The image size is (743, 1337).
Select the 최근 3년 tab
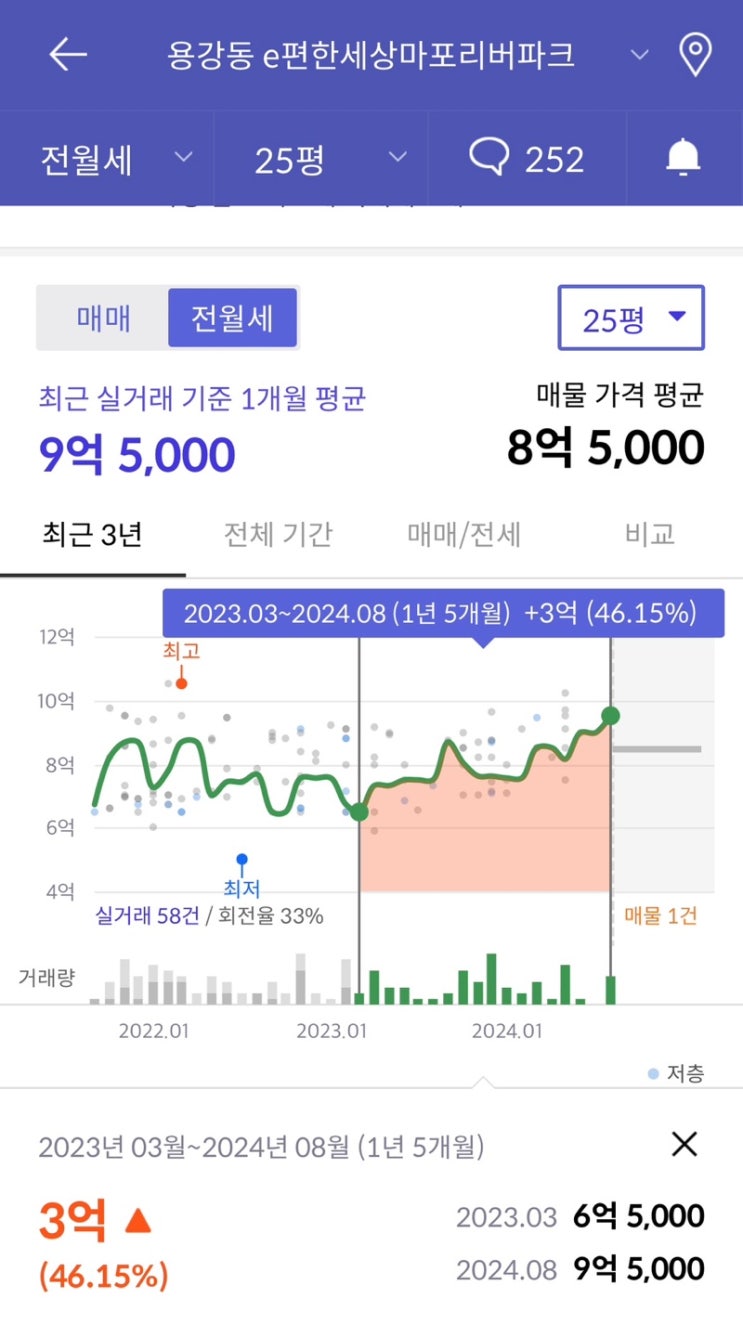pyautogui.click(x=93, y=534)
